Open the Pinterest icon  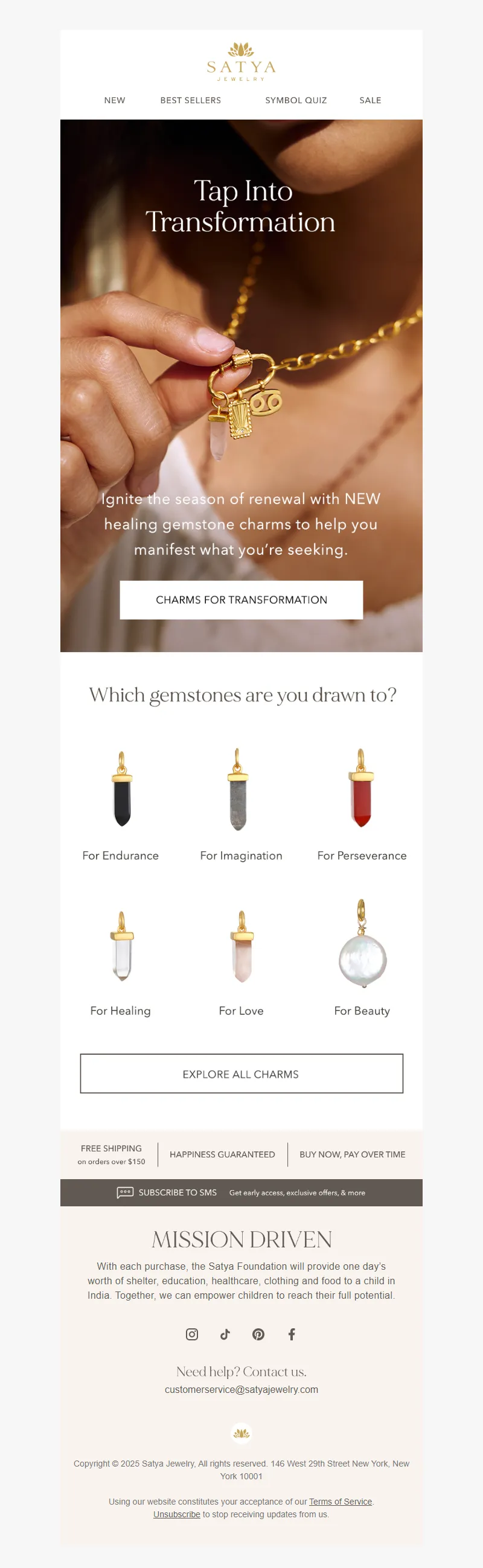[x=258, y=1334]
